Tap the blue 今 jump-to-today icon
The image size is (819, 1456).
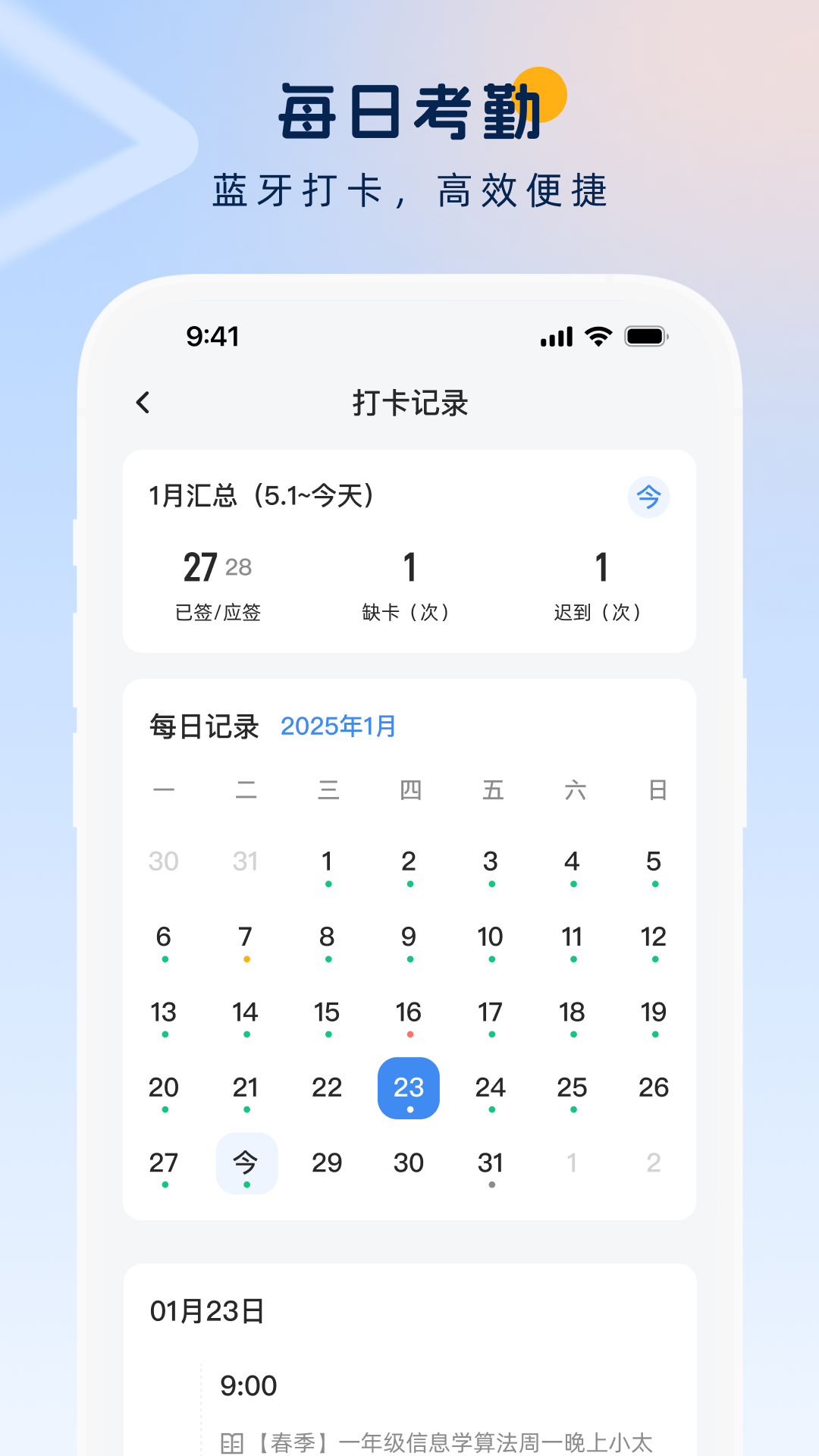(649, 497)
